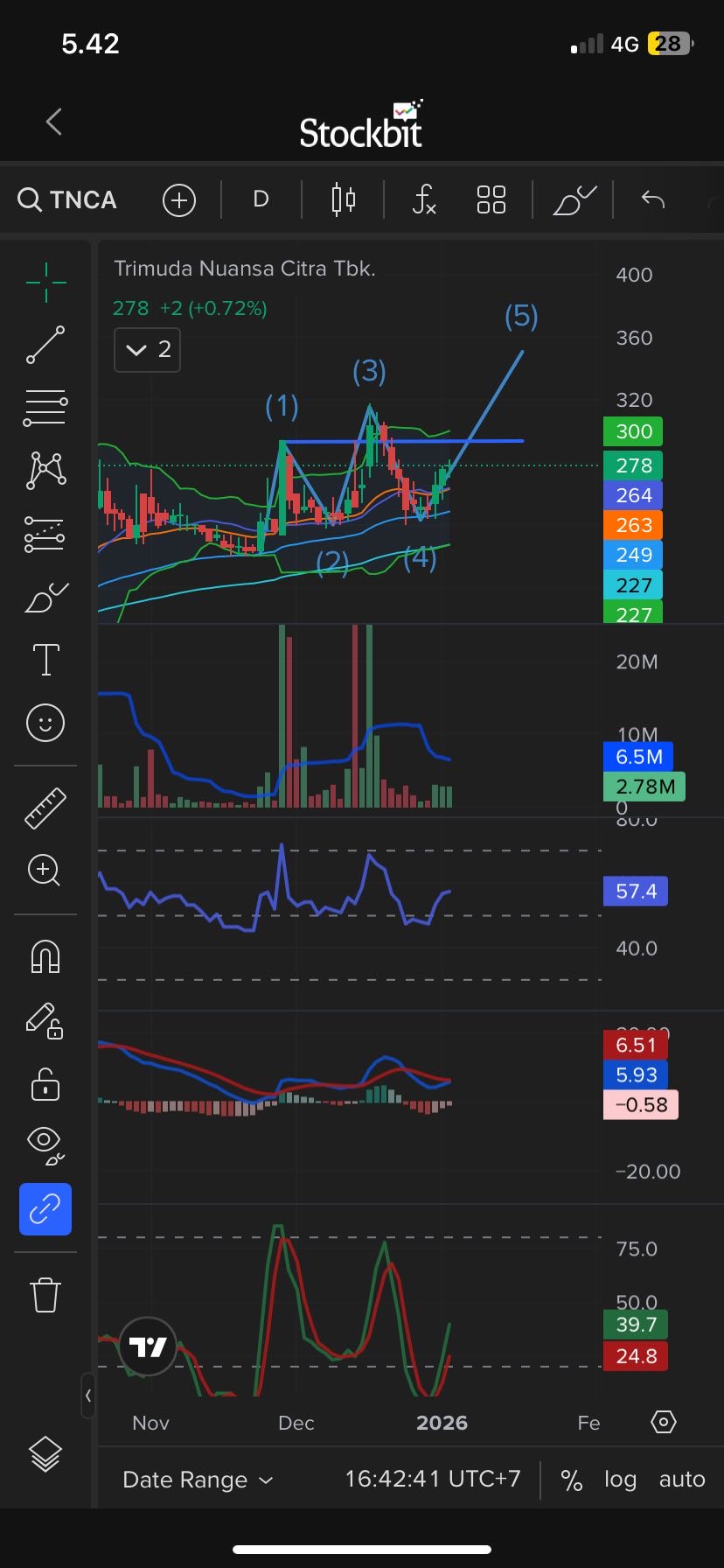
Task: Open the chart layout templates grid
Action: click(x=491, y=200)
